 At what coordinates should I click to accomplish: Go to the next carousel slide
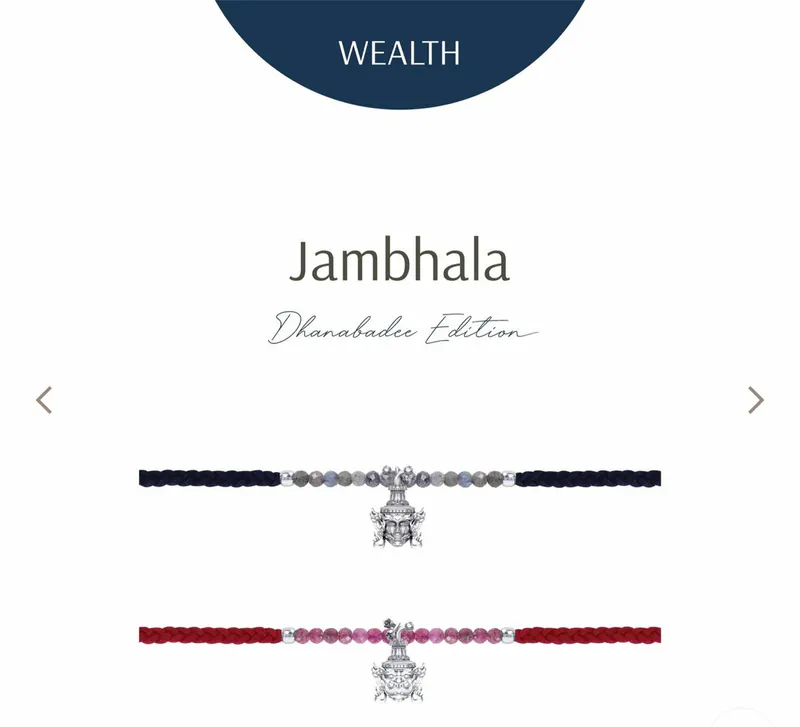[x=755, y=400]
